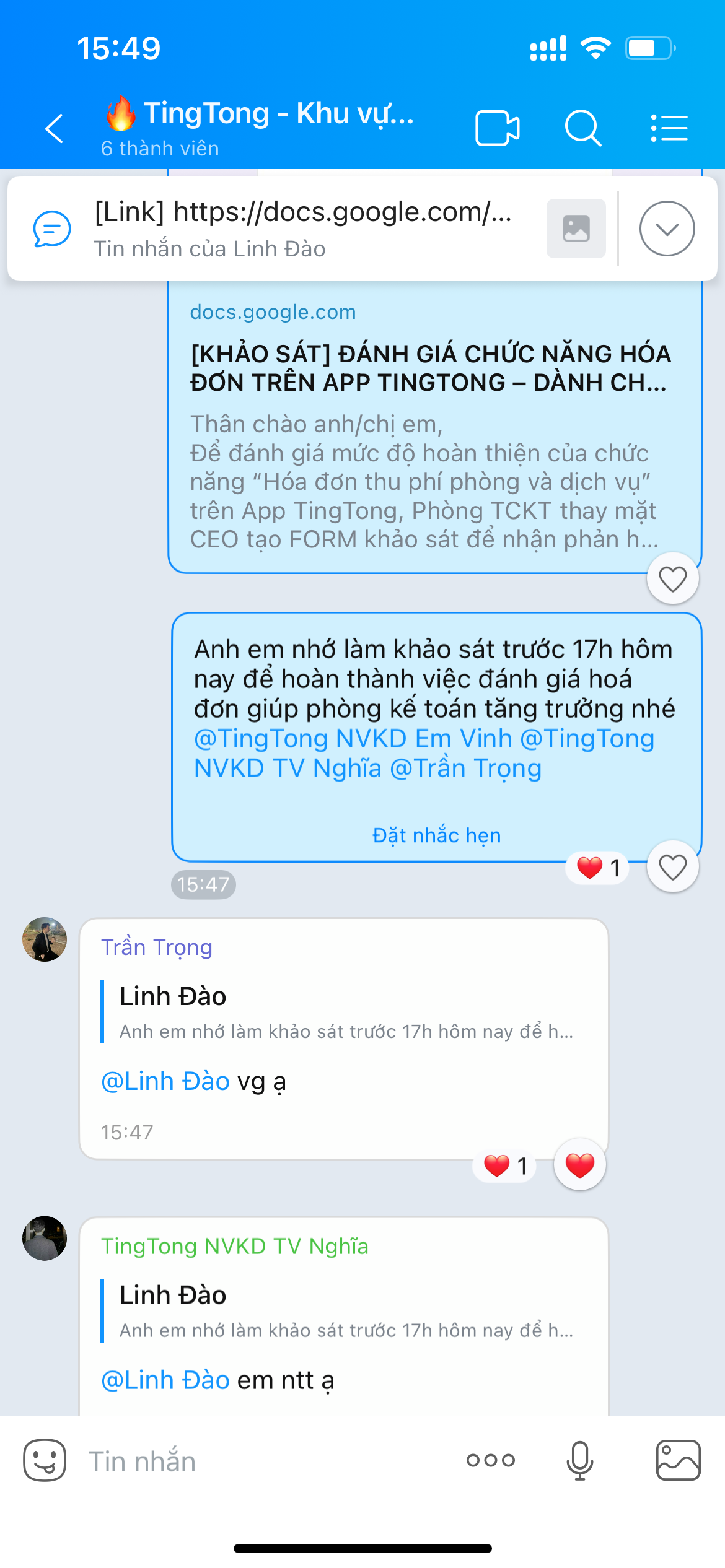725x1568 pixels.
Task: Attach a photo from gallery
Action: click(678, 1460)
